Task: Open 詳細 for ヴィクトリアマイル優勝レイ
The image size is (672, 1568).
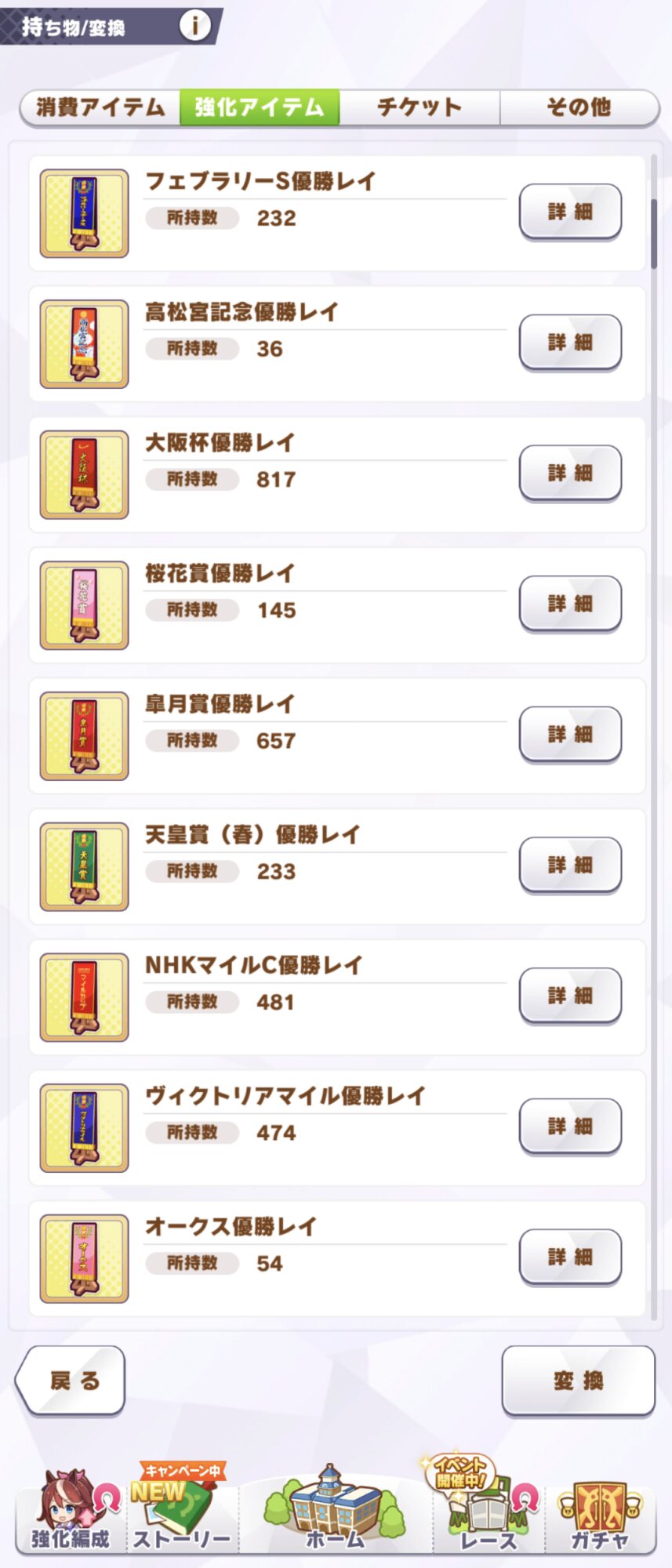Action: coord(570,1127)
